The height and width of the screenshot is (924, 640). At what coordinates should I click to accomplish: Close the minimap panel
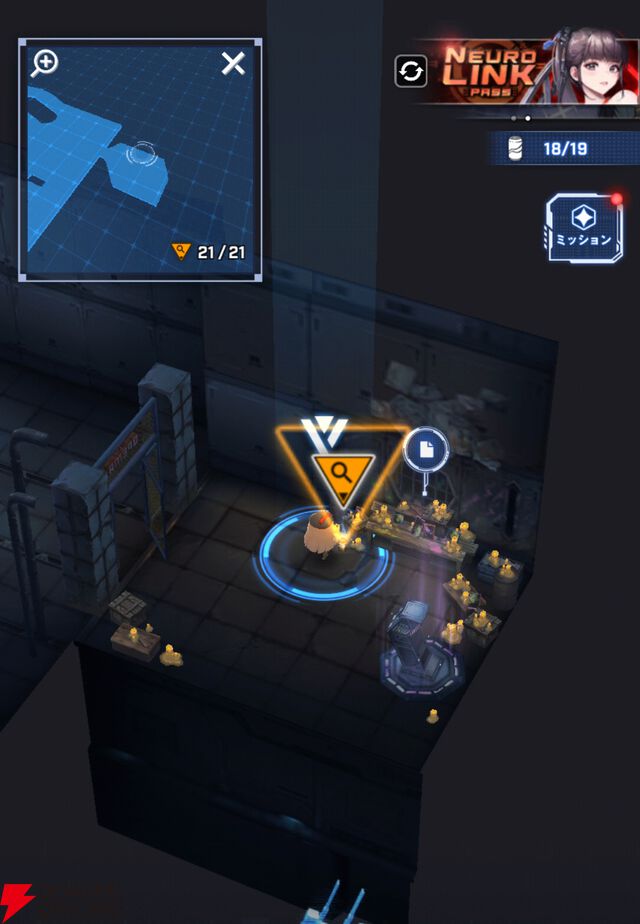(233, 64)
